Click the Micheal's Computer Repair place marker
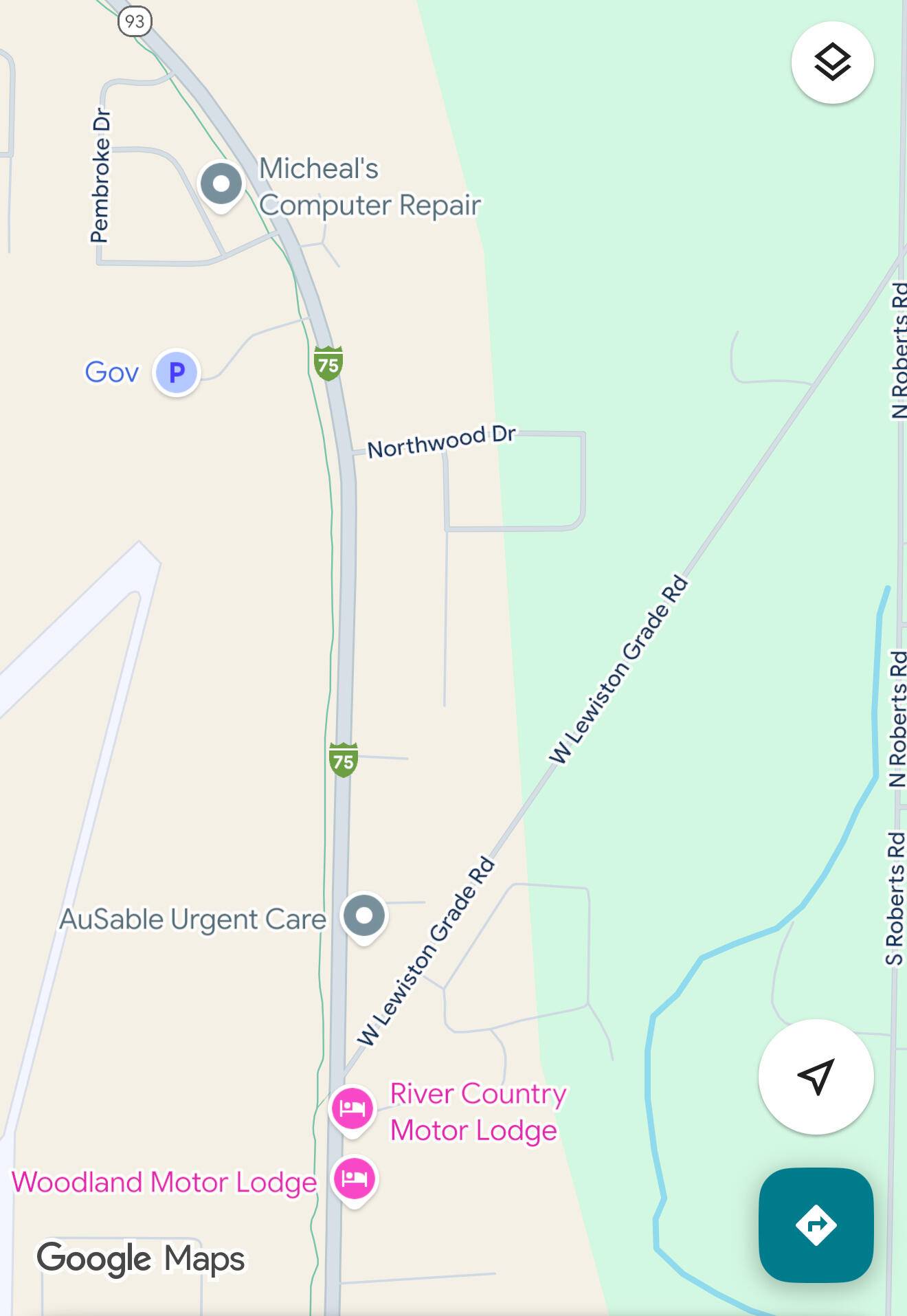 pos(221,183)
